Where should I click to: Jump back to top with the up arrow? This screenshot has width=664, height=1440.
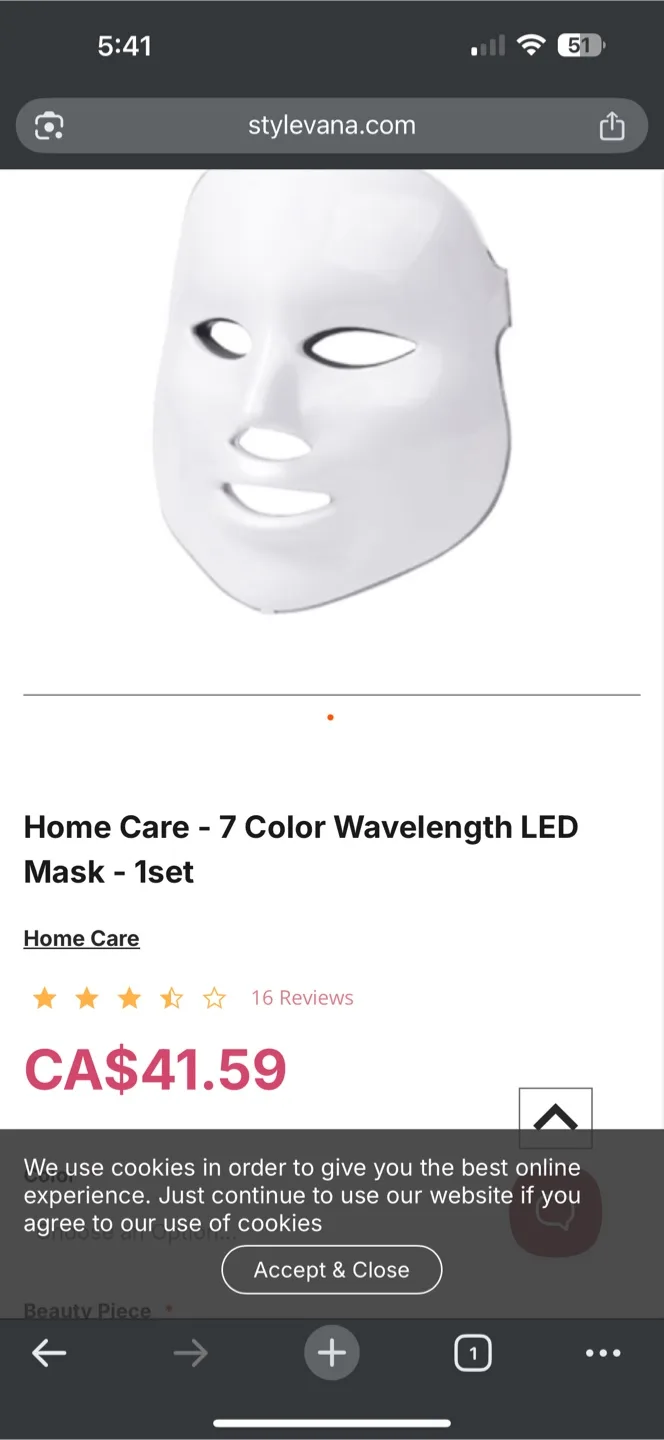click(555, 1118)
